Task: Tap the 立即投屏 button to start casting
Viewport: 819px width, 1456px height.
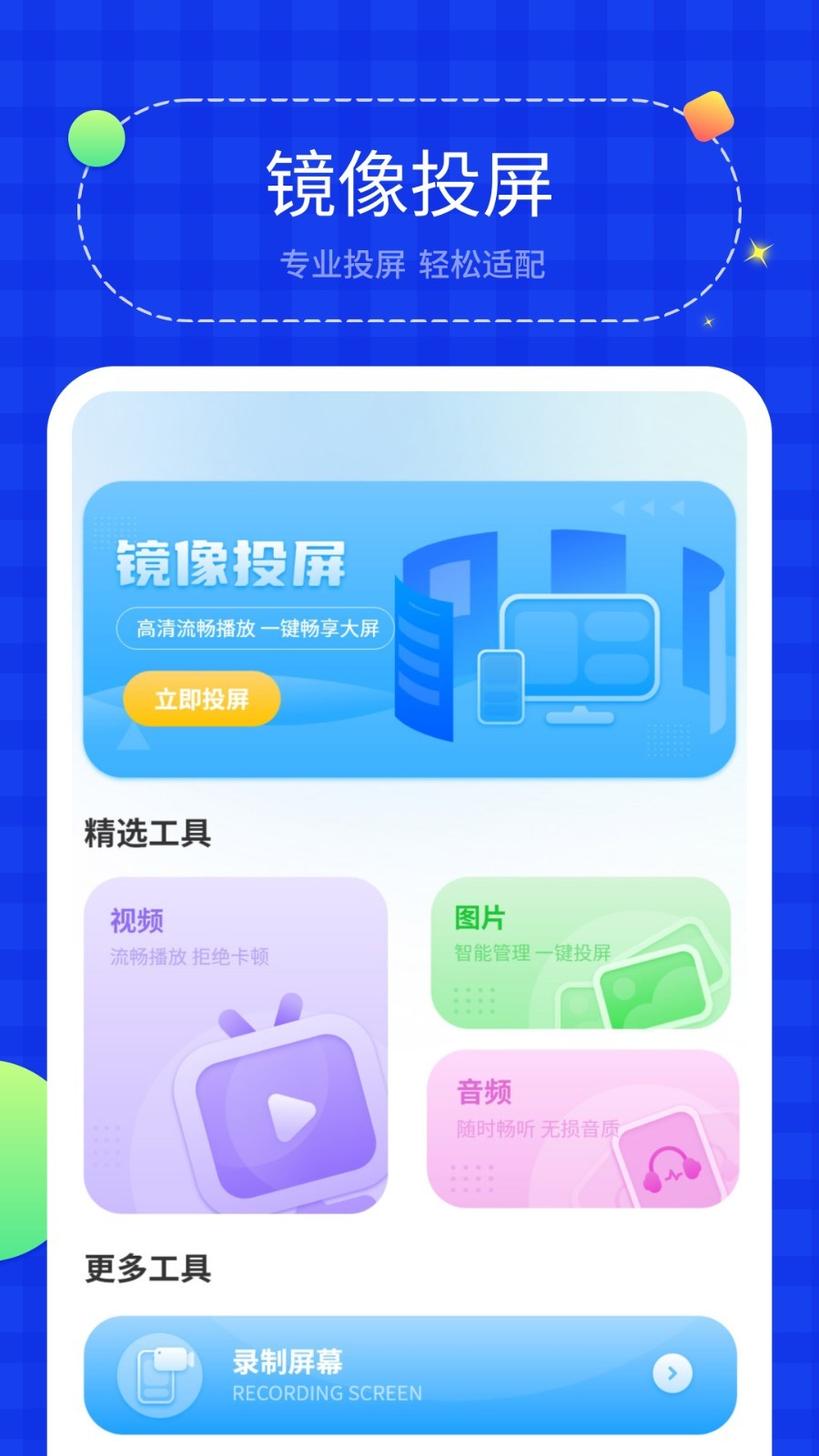Action: (x=202, y=699)
